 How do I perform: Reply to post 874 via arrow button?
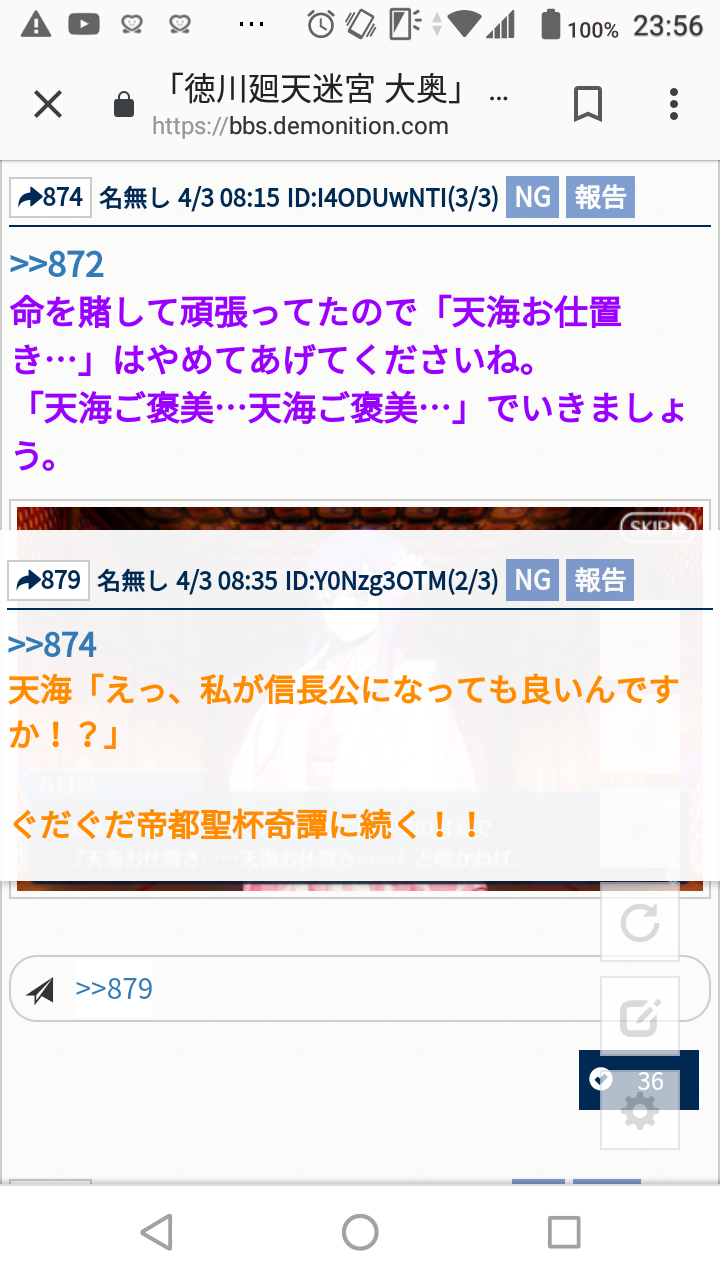point(50,197)
